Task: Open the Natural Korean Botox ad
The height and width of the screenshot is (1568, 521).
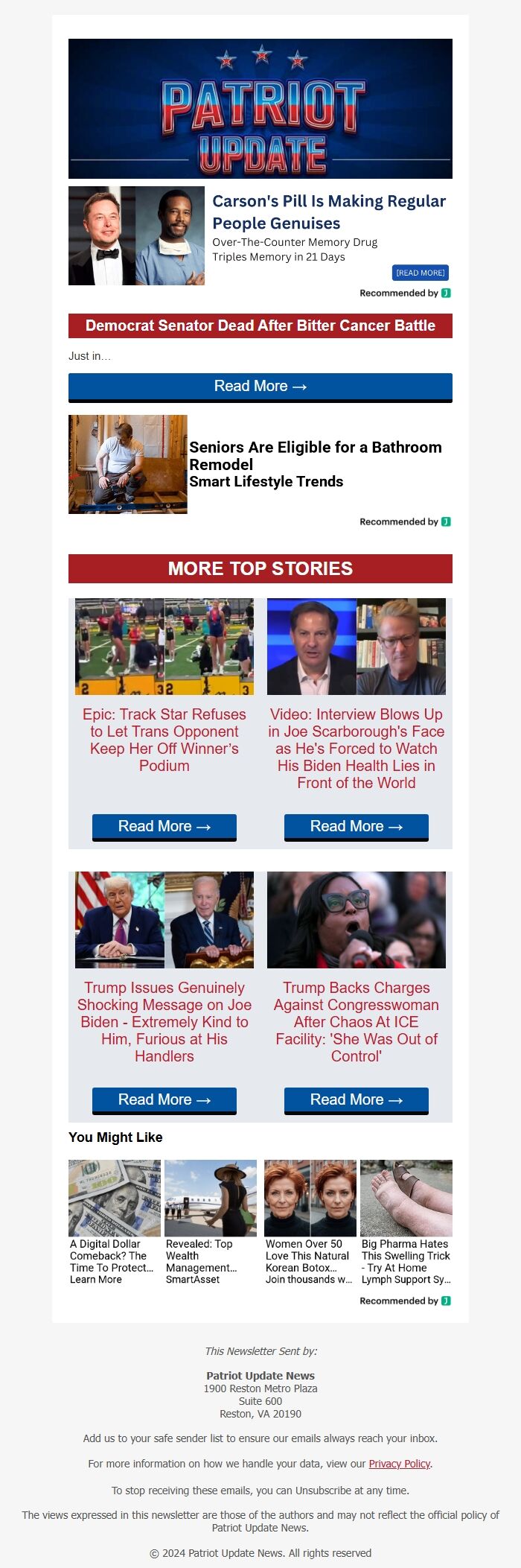Action: pos(310,1222)
